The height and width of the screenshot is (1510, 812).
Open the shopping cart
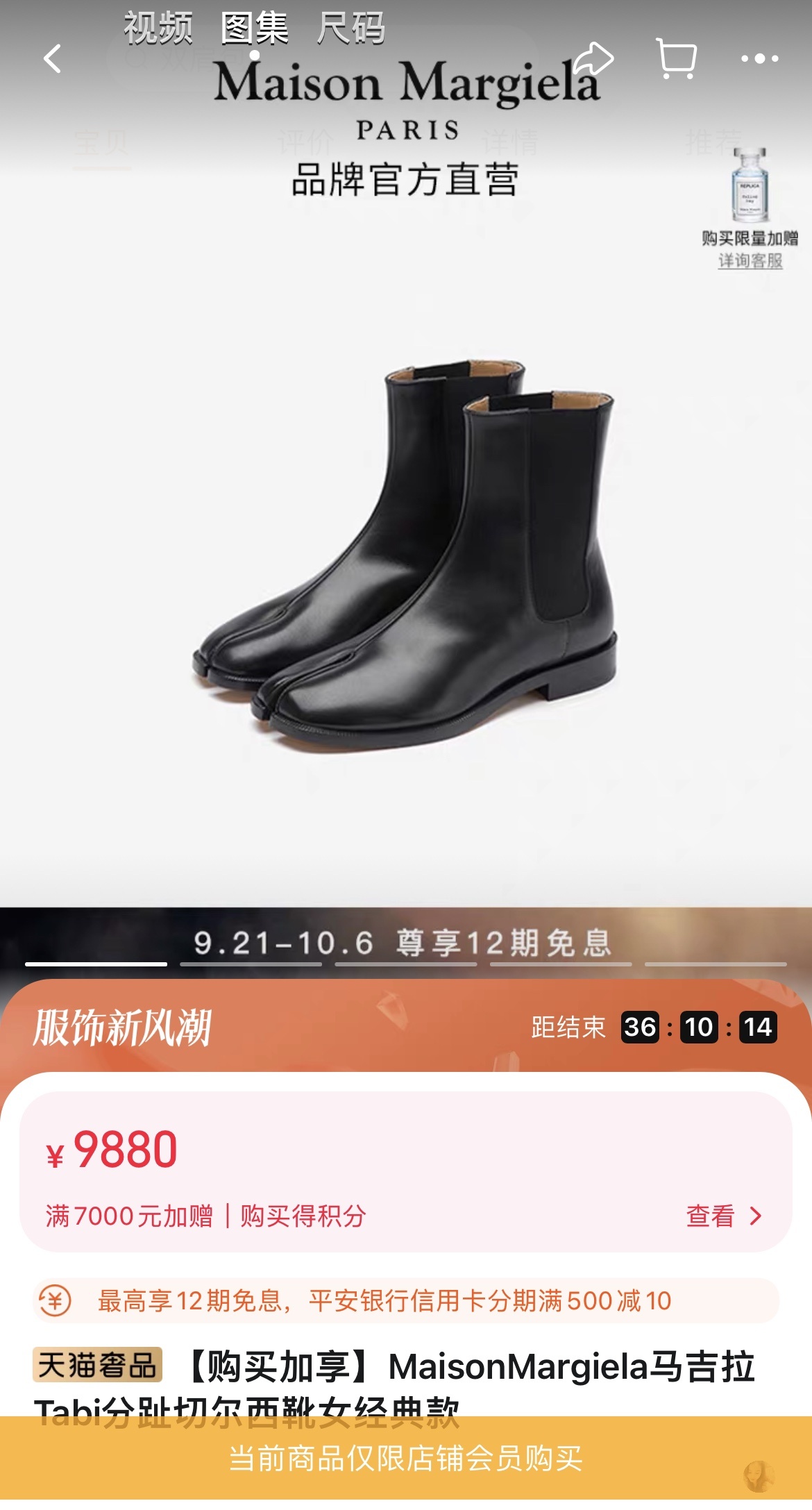(x=676, y=59)
